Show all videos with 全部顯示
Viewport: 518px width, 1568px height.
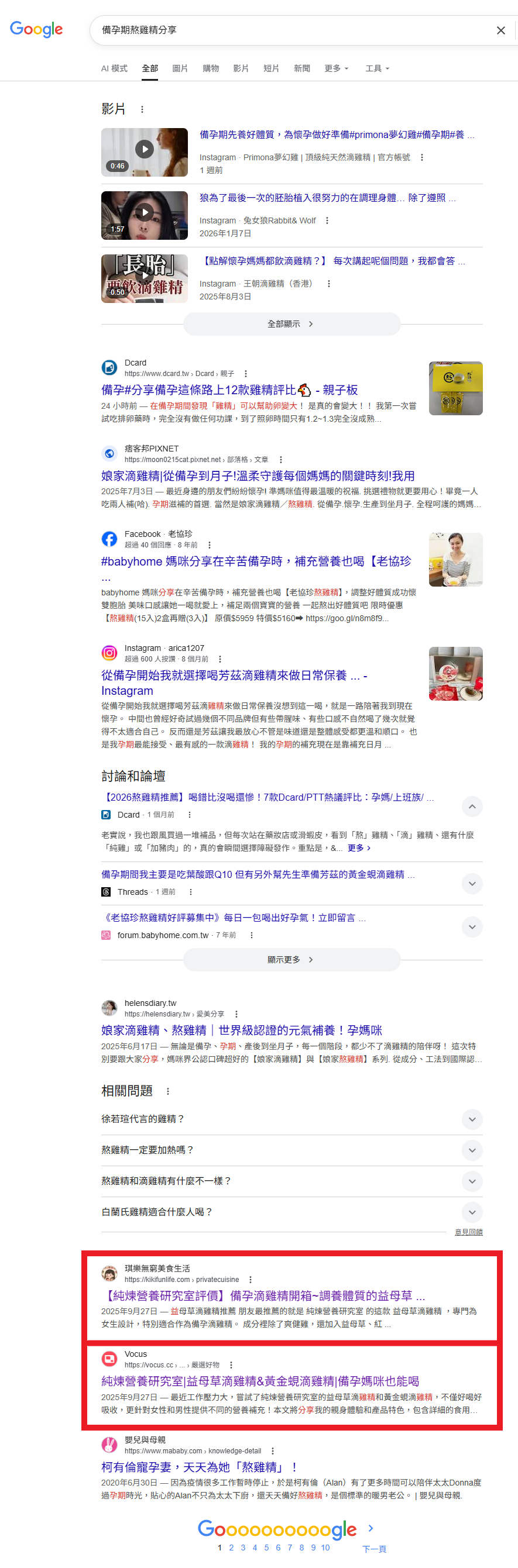pyautogui.click(x=291, y=324)
